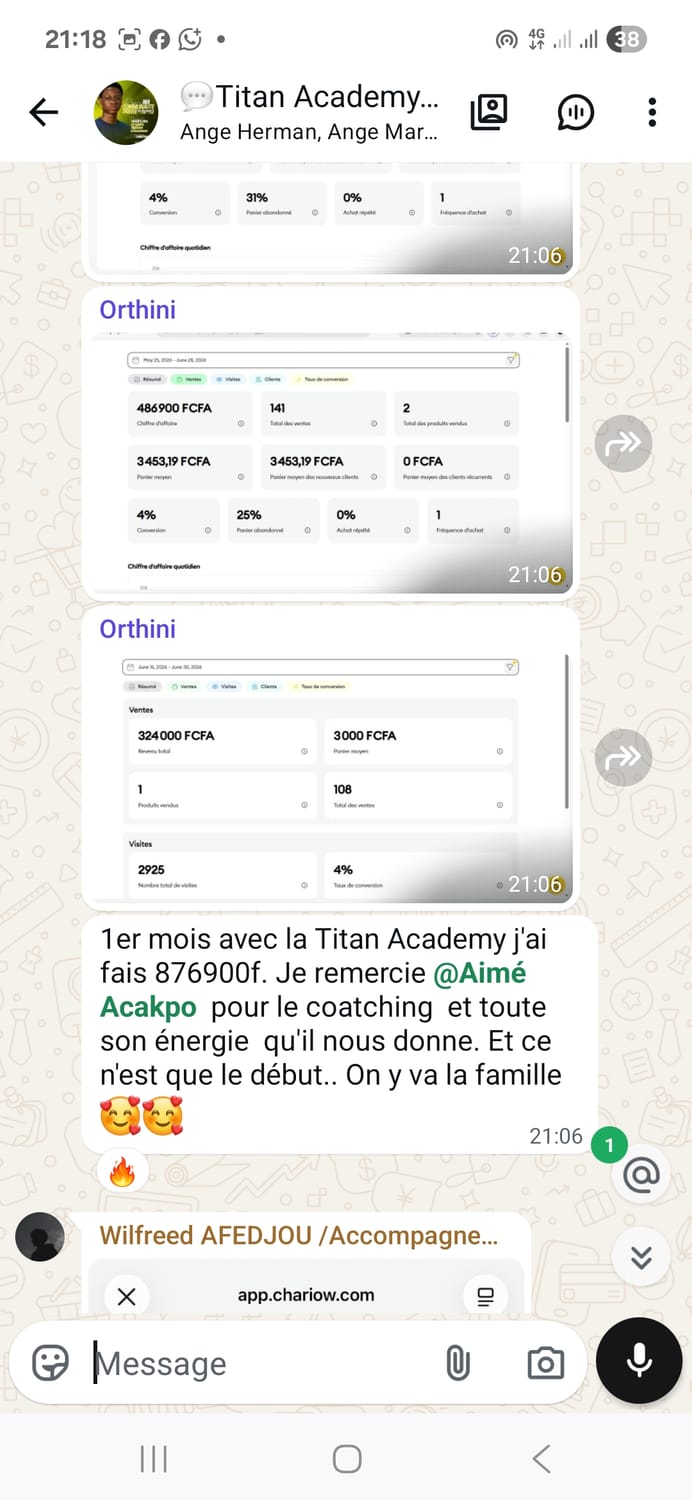Viewport: 692px width, 1500px height.
Task: Start a group voice chat
Action: click(575, 113)
